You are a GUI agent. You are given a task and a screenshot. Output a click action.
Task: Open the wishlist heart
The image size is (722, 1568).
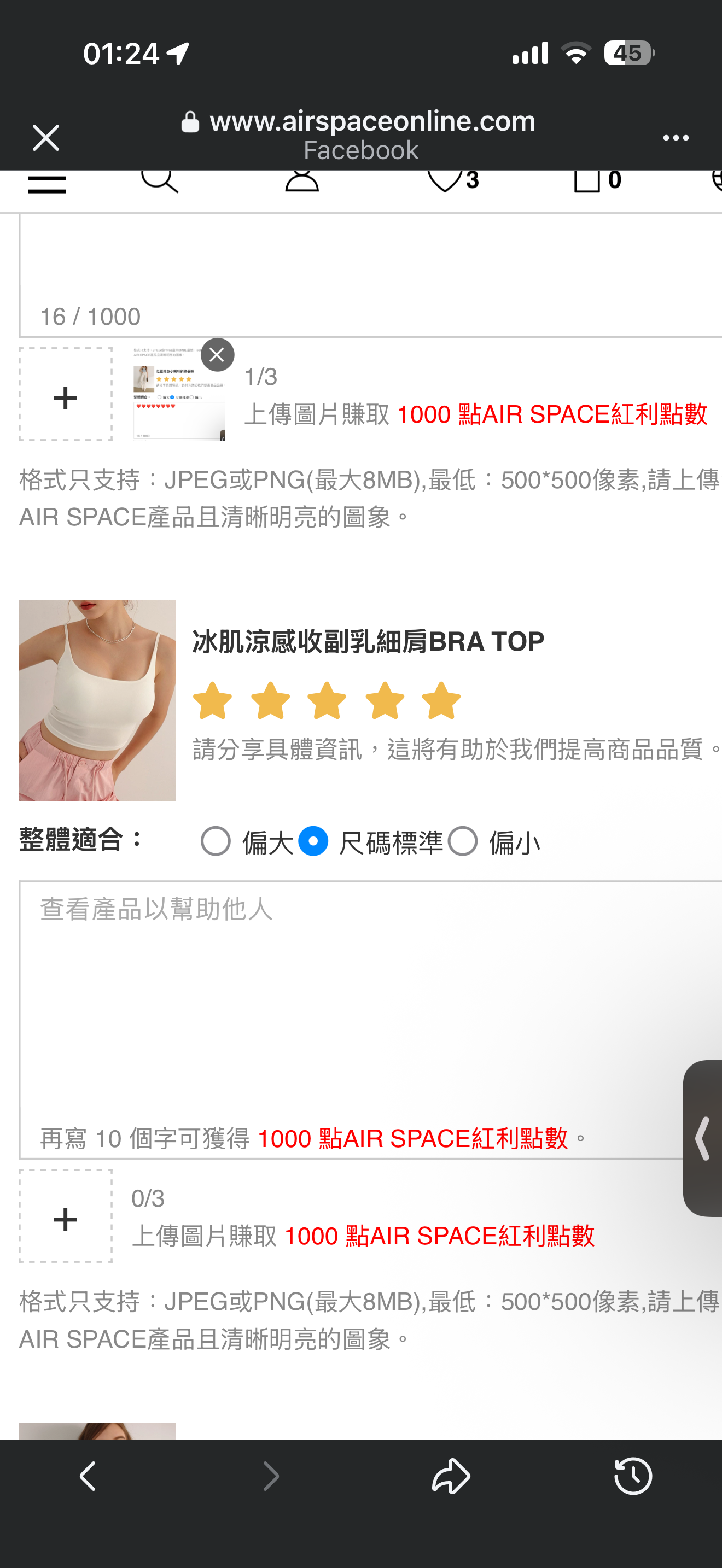pyautogui.click(x=446, y=182)
